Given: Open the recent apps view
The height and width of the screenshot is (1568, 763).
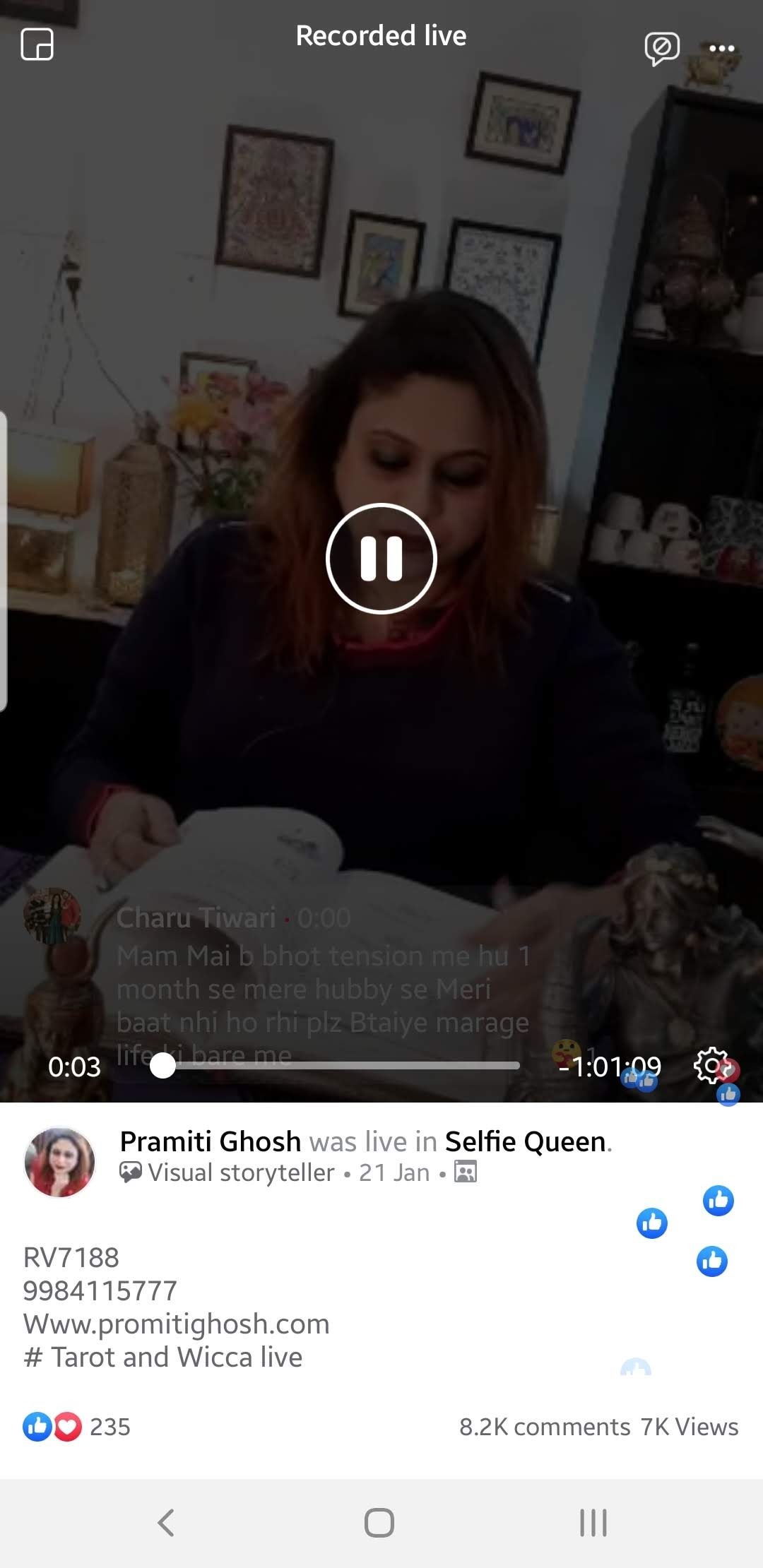Looking at the screenshot, I should coord(593,1522).
